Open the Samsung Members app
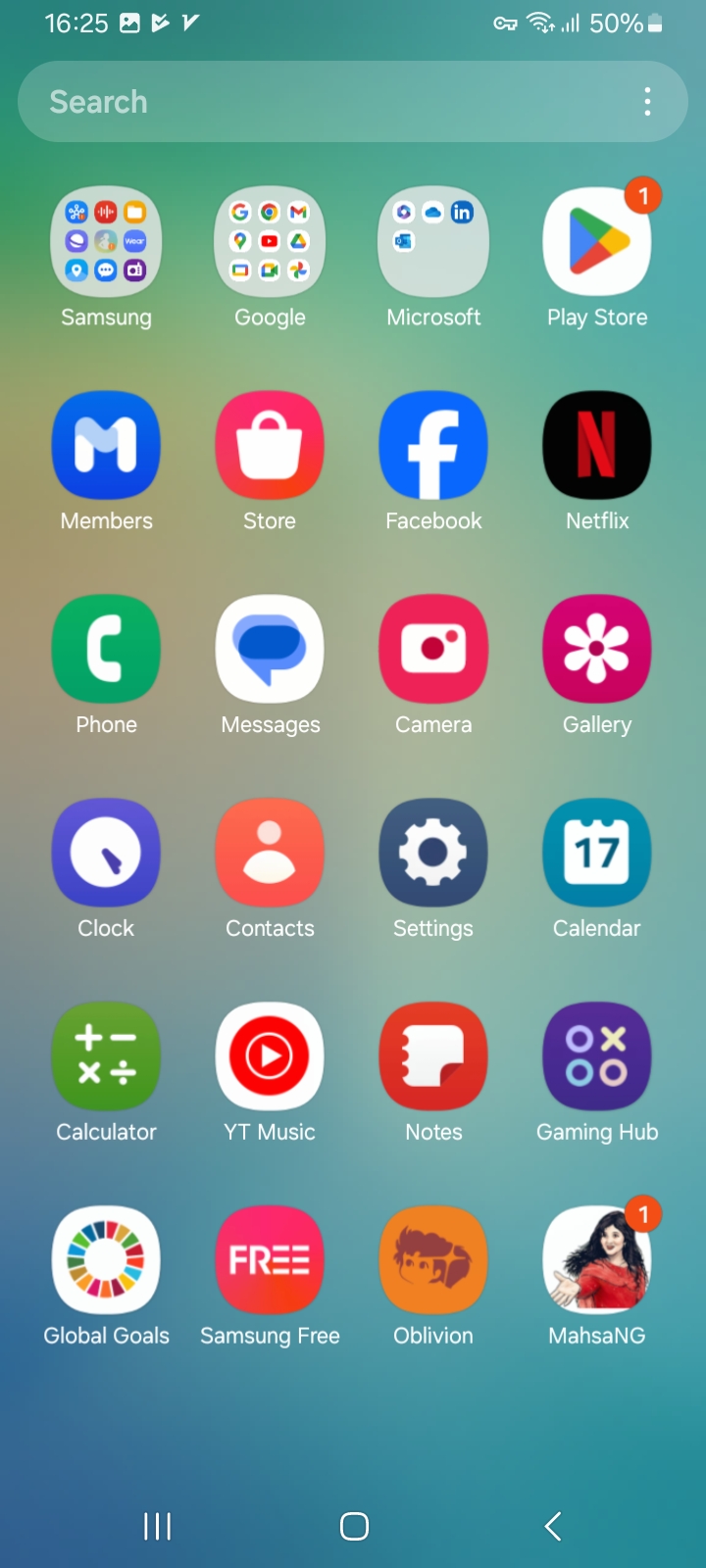This screenshot has height=1568, width=706. point(106,446)
